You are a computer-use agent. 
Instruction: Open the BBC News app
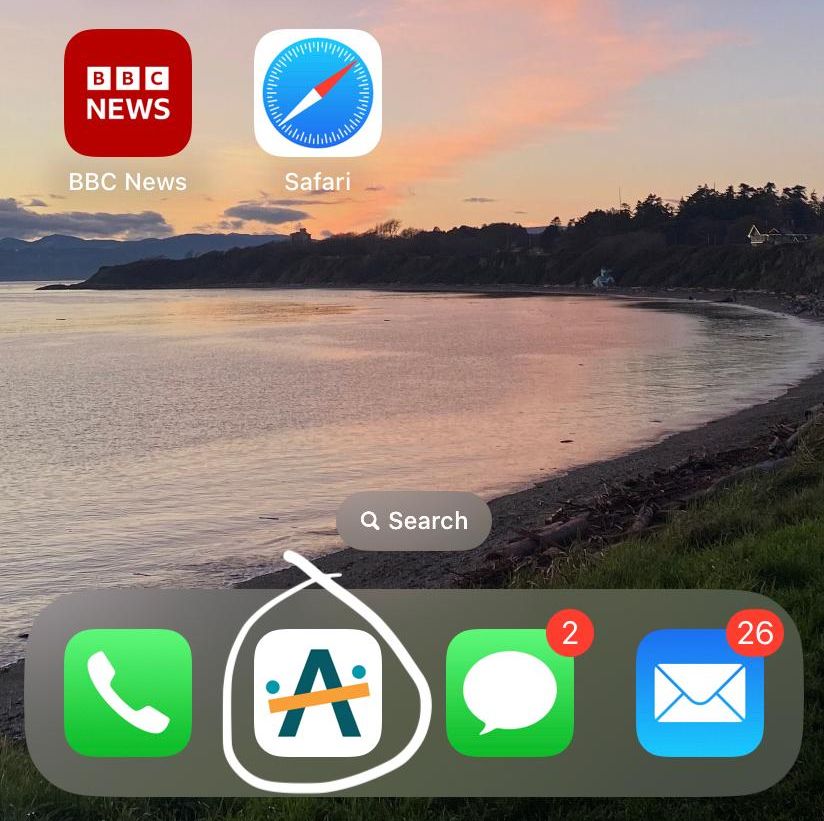[127, 92]
